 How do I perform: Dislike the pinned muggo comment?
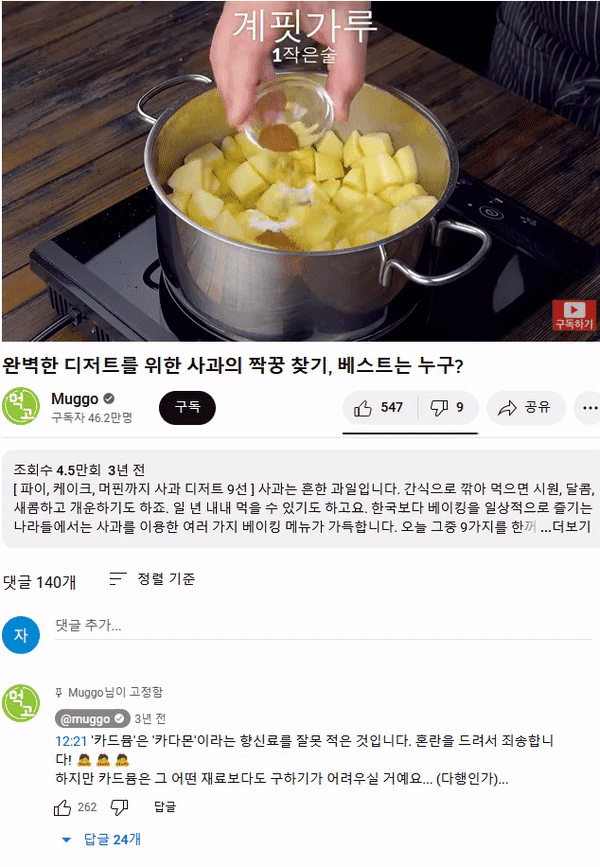[119, 807]
